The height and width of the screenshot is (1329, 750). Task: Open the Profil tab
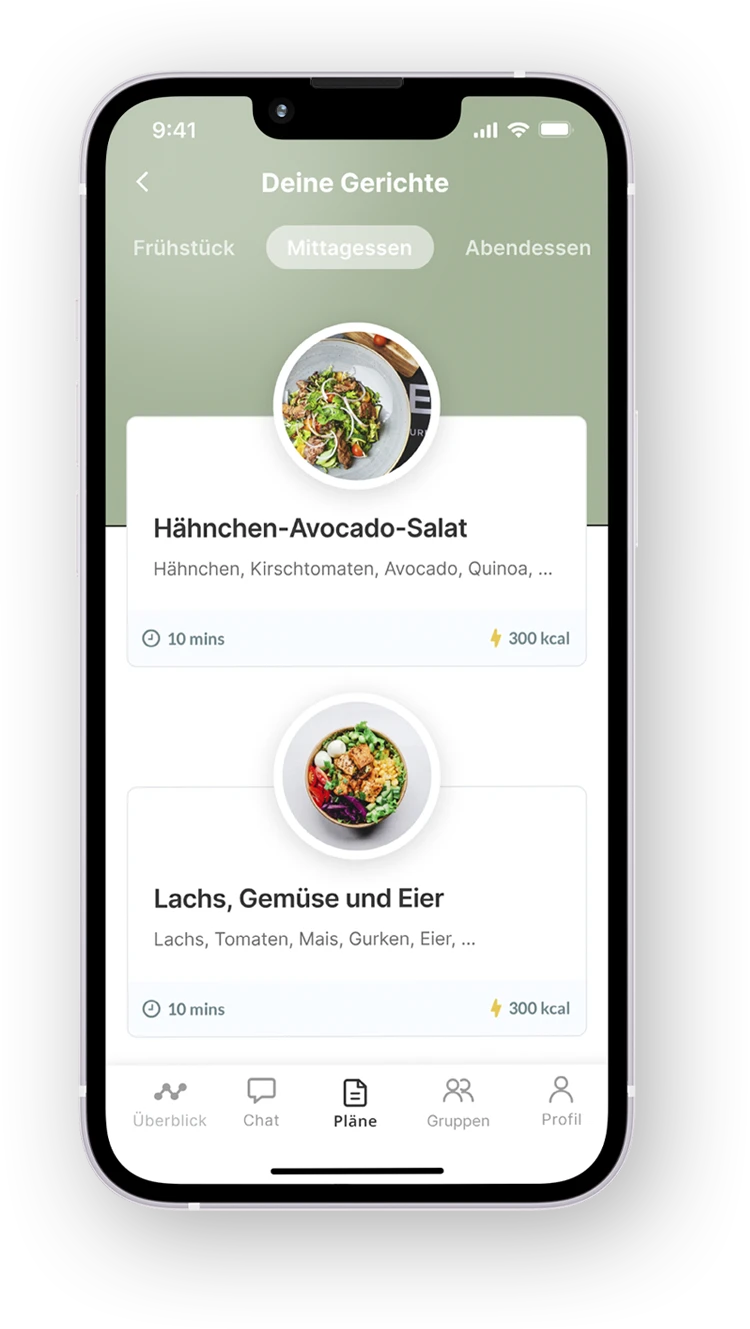tap(561, 1102)
